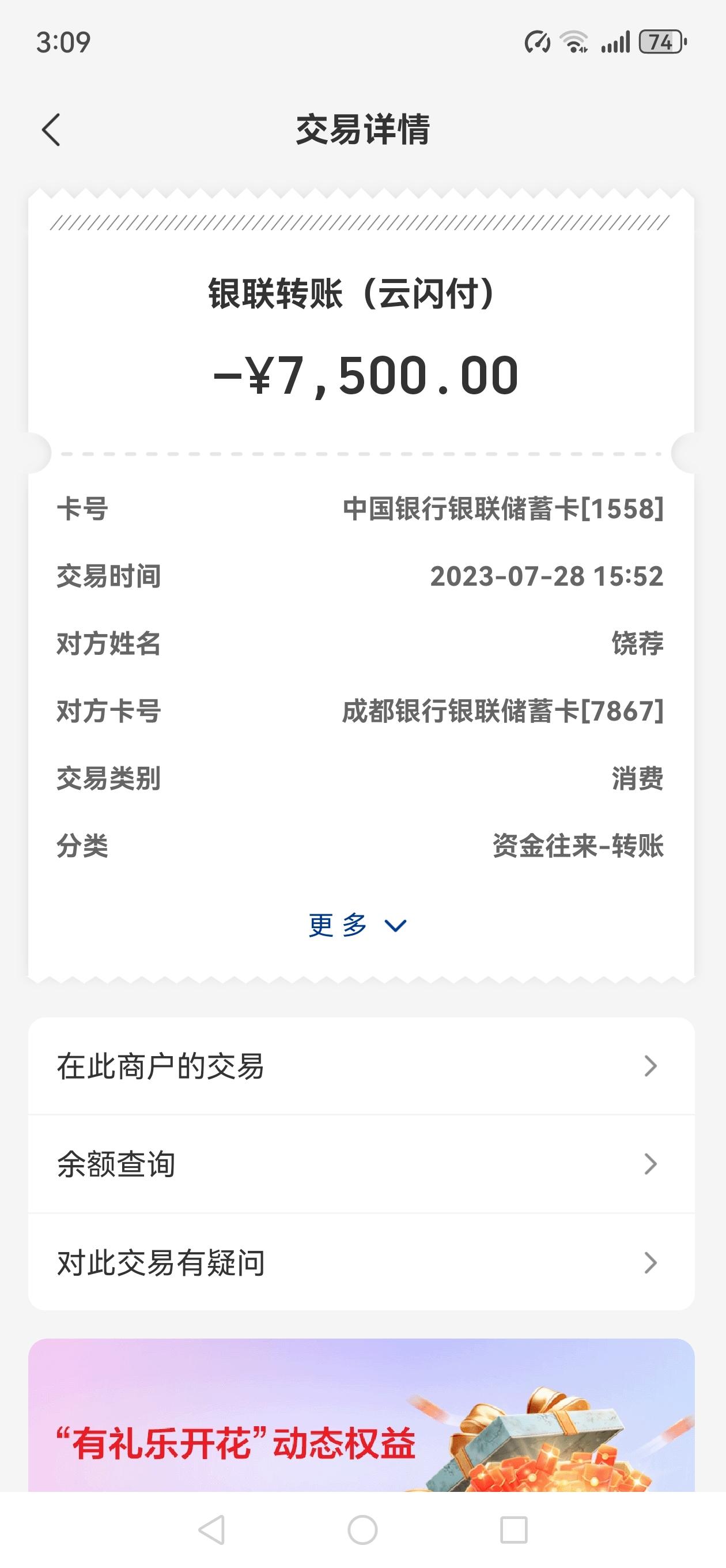Image resolution: width=726 pixels, height=1568 pixels.
Task: Open 余额查询 balance inquiry
Action: tap(361, 1164)
